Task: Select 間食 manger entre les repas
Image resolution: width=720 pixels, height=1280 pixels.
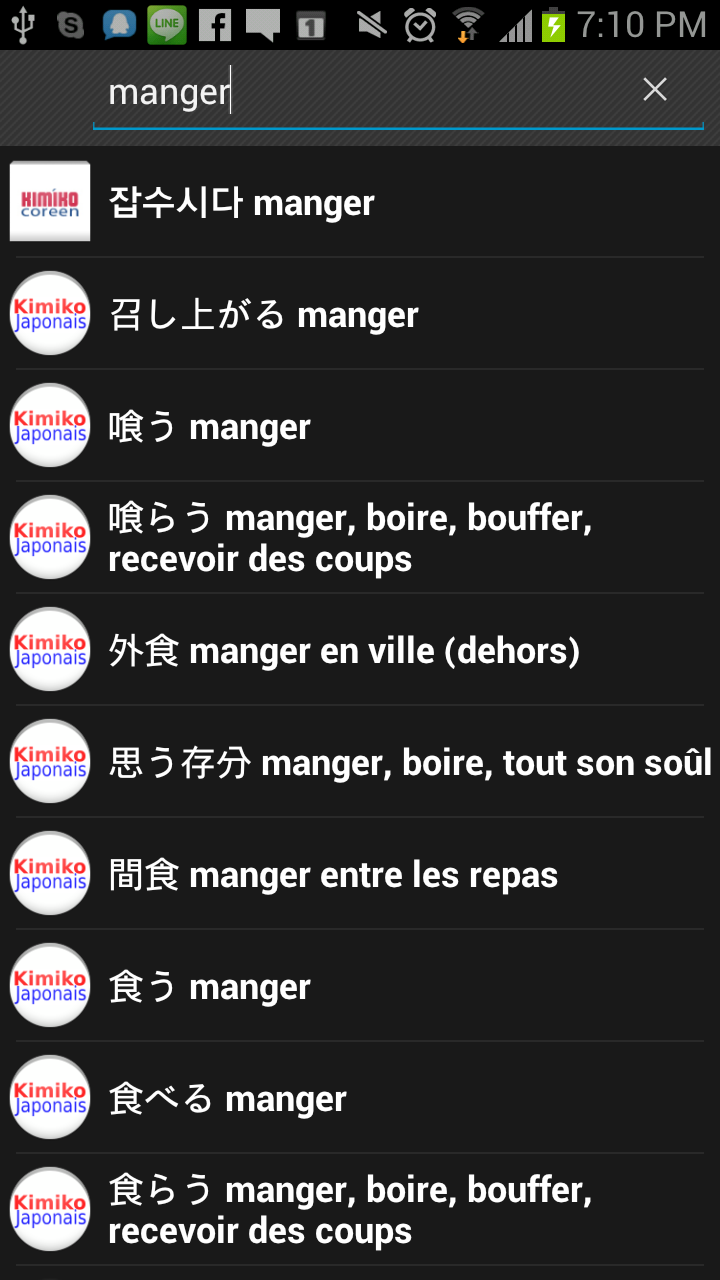Action: tap(360, 875)
